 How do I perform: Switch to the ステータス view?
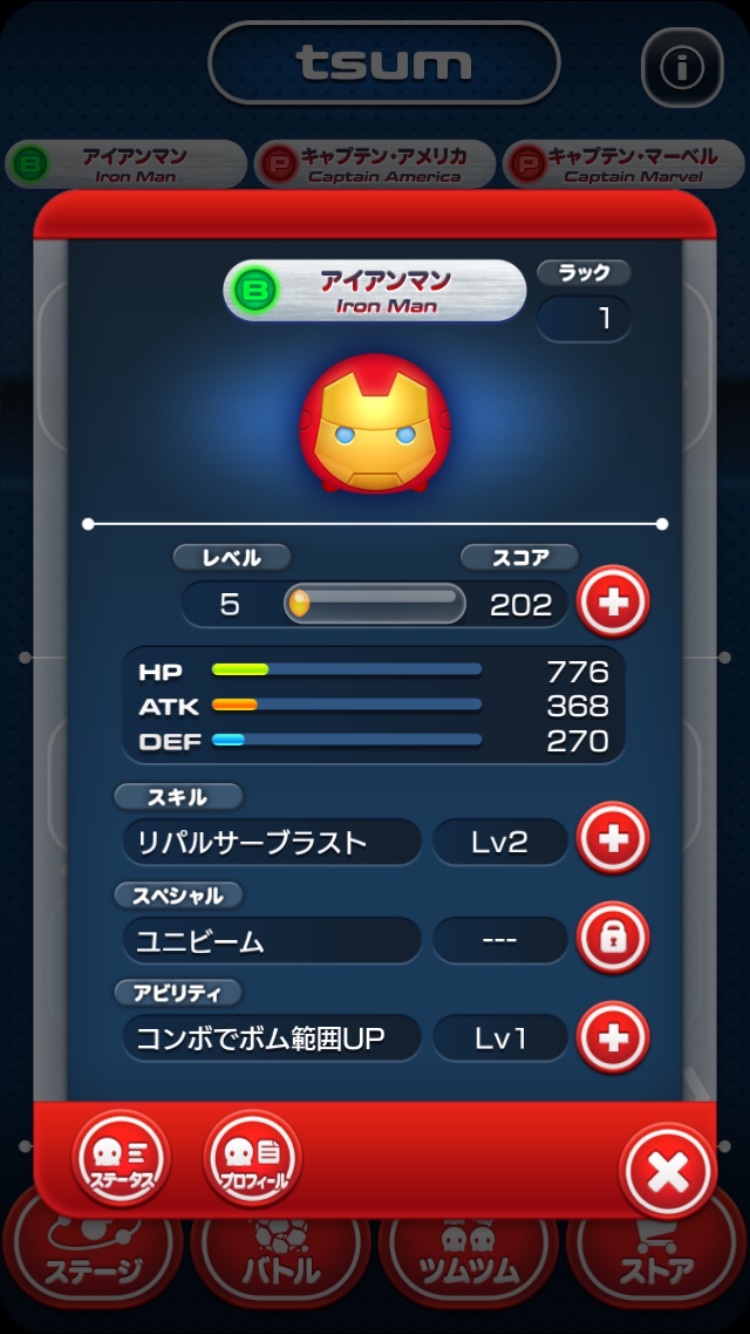point(121,1159)
